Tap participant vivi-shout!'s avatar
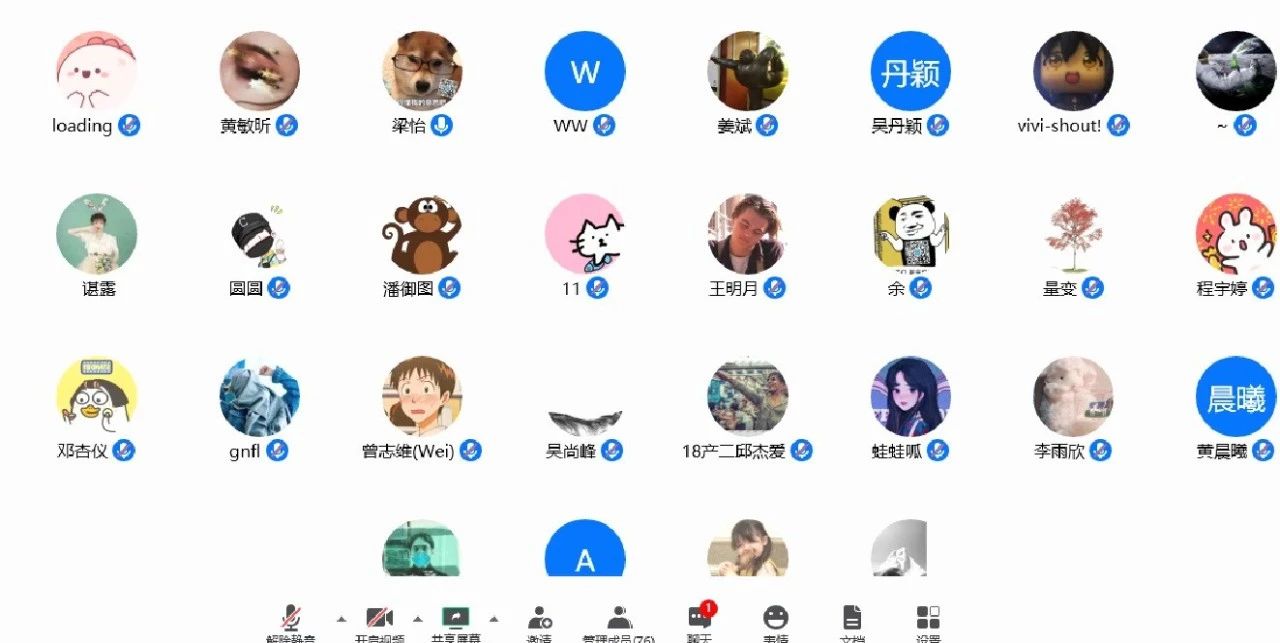 coord(1073,71)
